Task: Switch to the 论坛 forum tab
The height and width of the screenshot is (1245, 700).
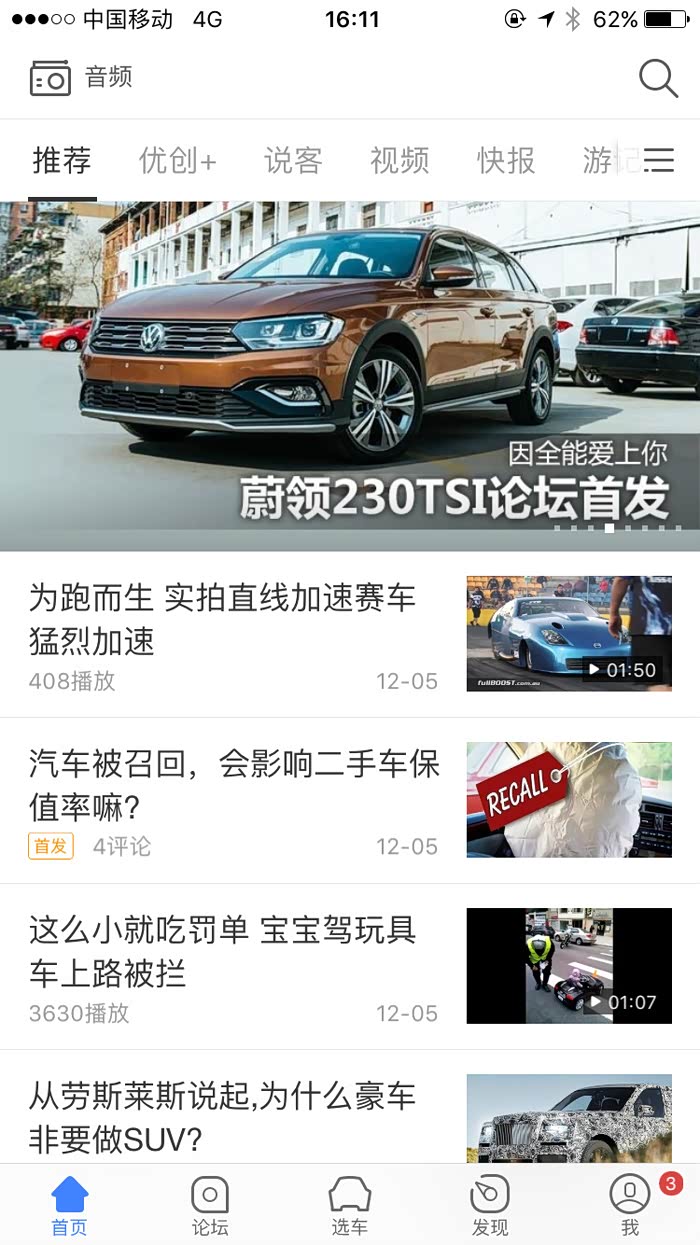Action: [210, 1205]
